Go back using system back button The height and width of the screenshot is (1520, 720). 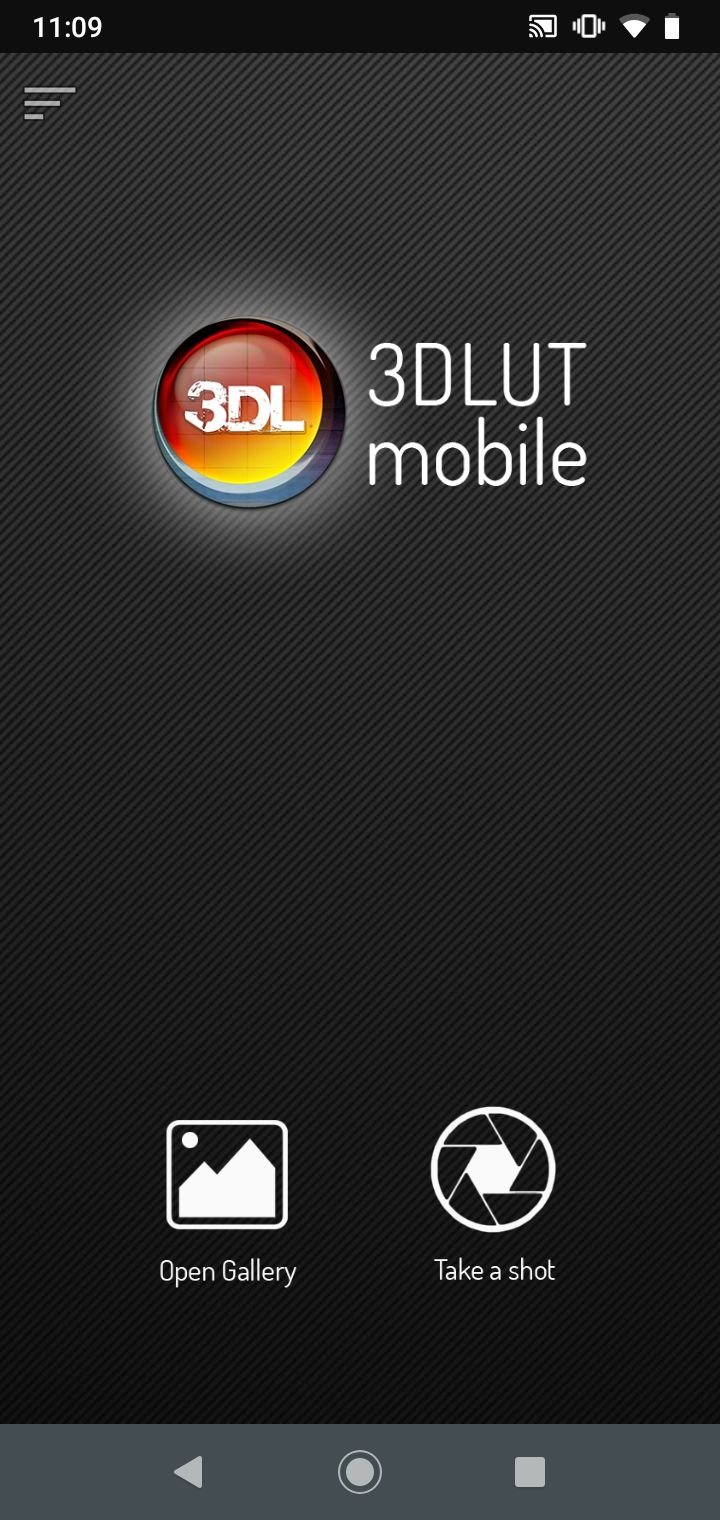point(188,1472)
